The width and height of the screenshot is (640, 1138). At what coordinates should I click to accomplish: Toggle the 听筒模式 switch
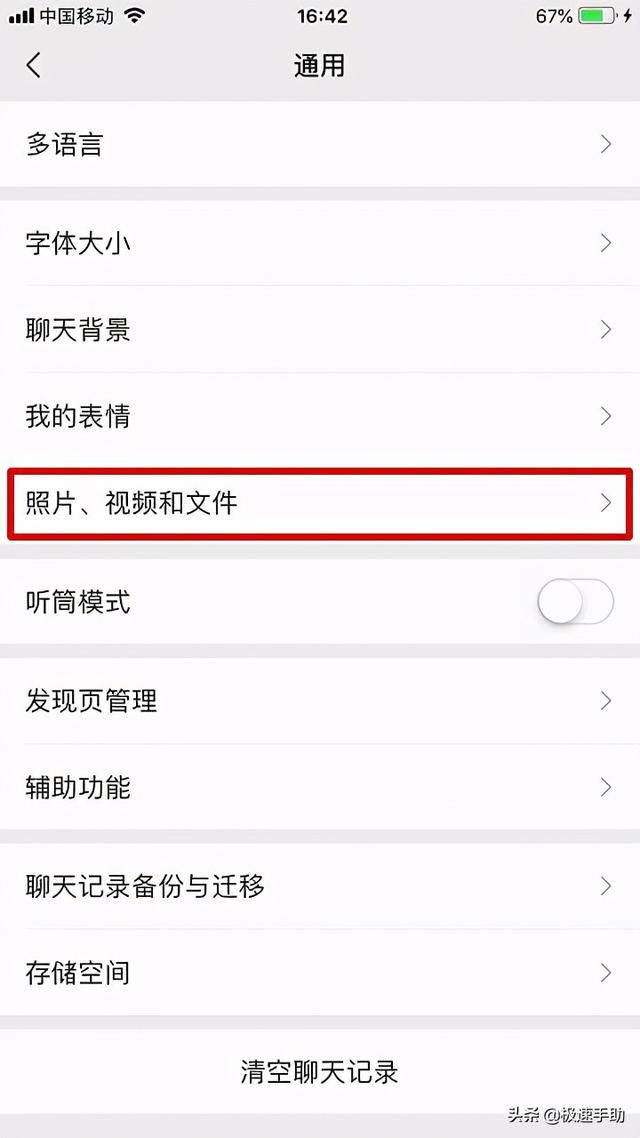tap(575, 602)
